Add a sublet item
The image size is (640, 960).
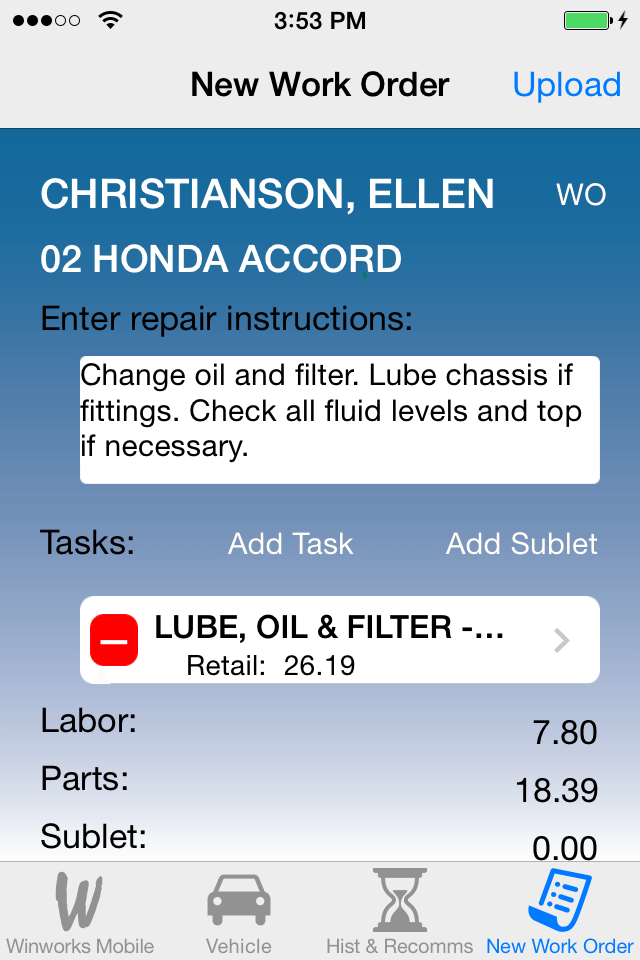pyautogui.click(x=521, y=544)
